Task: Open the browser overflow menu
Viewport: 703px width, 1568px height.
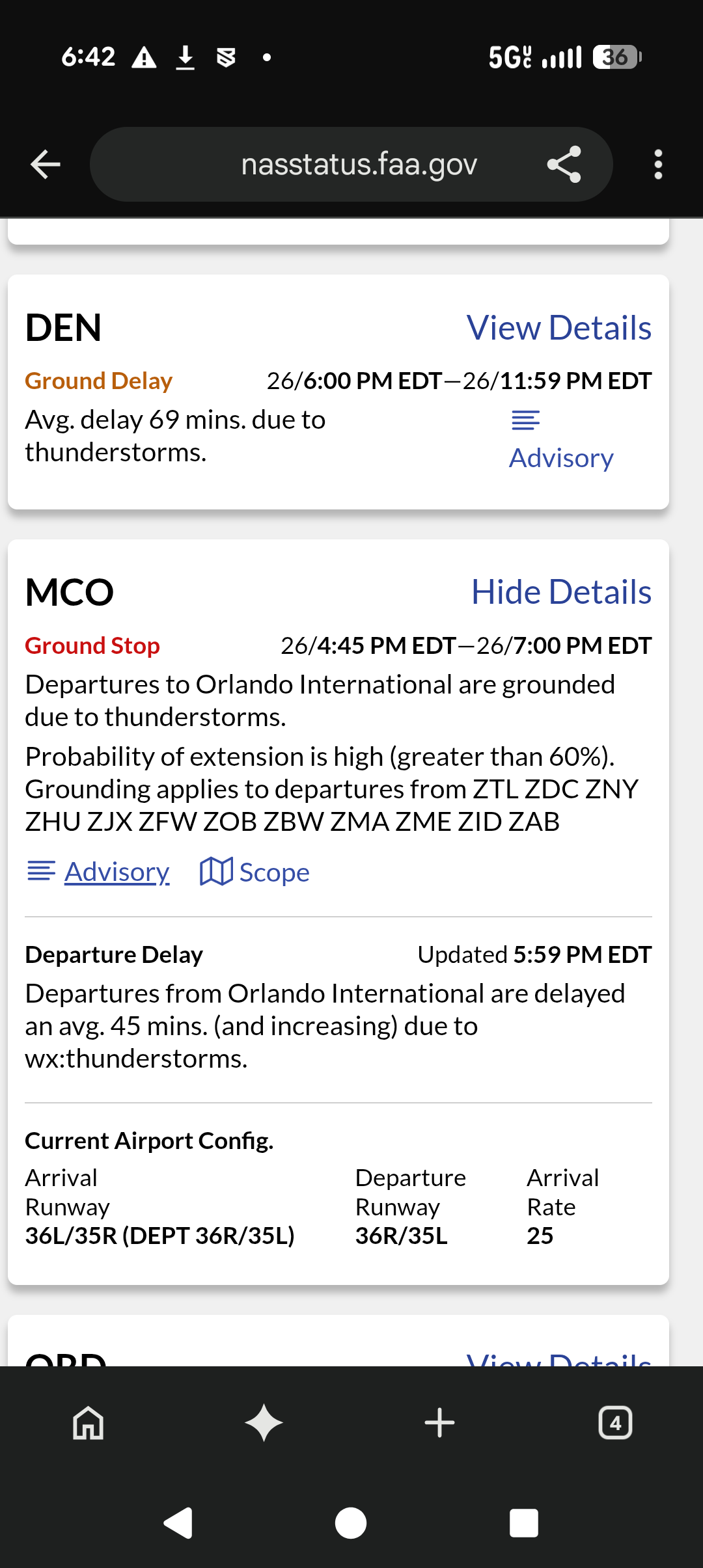Action: 658,164
